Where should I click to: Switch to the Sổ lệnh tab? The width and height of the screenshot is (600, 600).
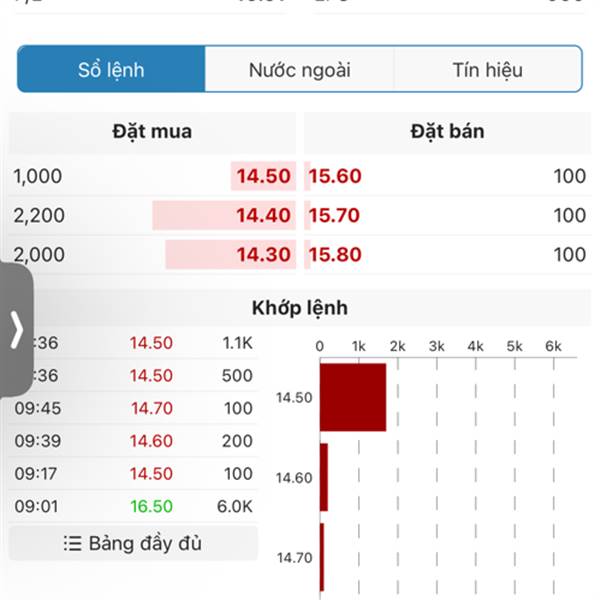click(111, 70)
